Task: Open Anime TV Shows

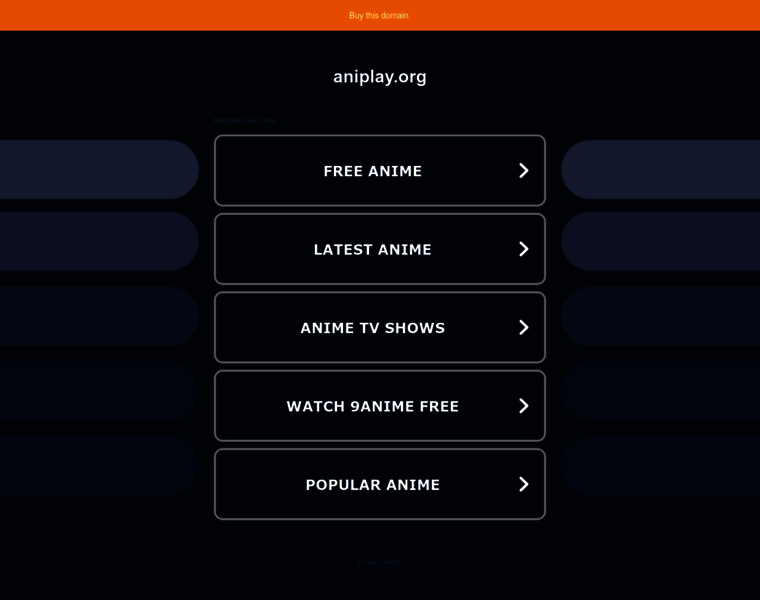Action: pos(379,328)
